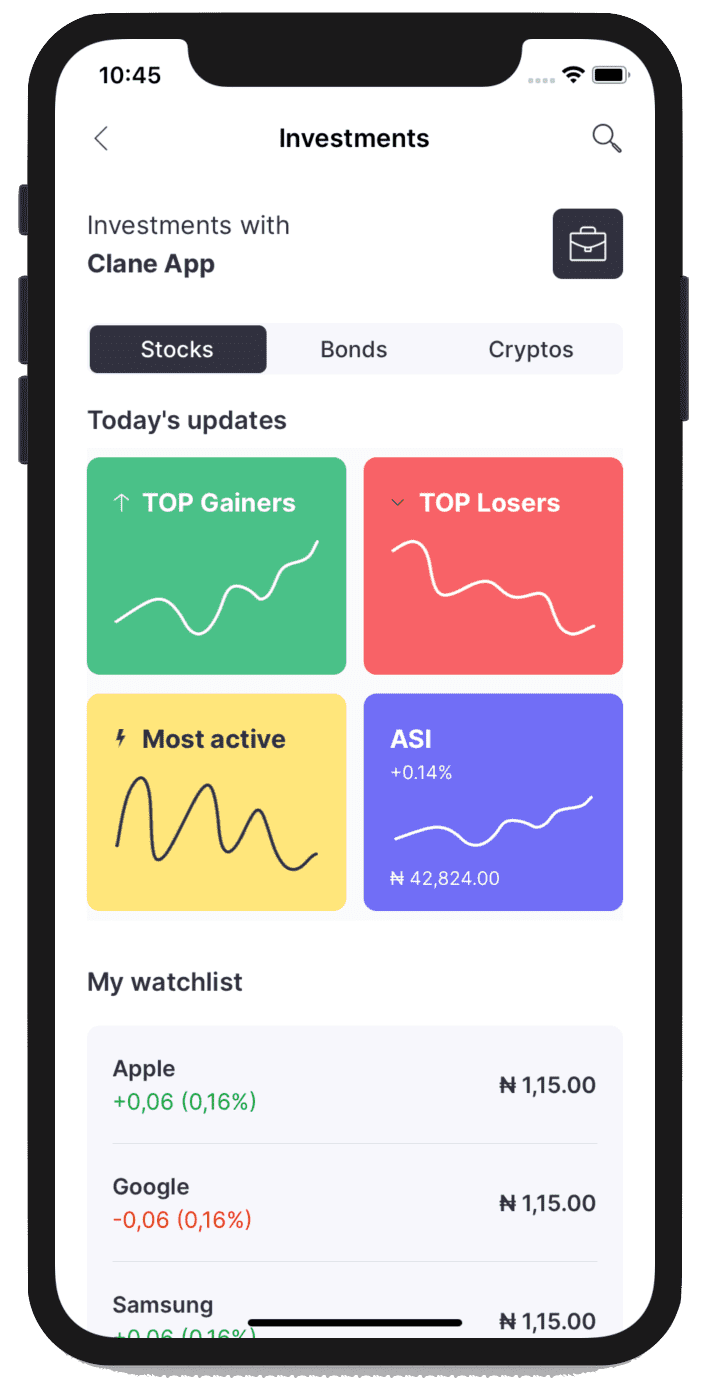Open Apple in the watchlist
This screenshot has height=1380, width=702.
tap(354, 1085)
